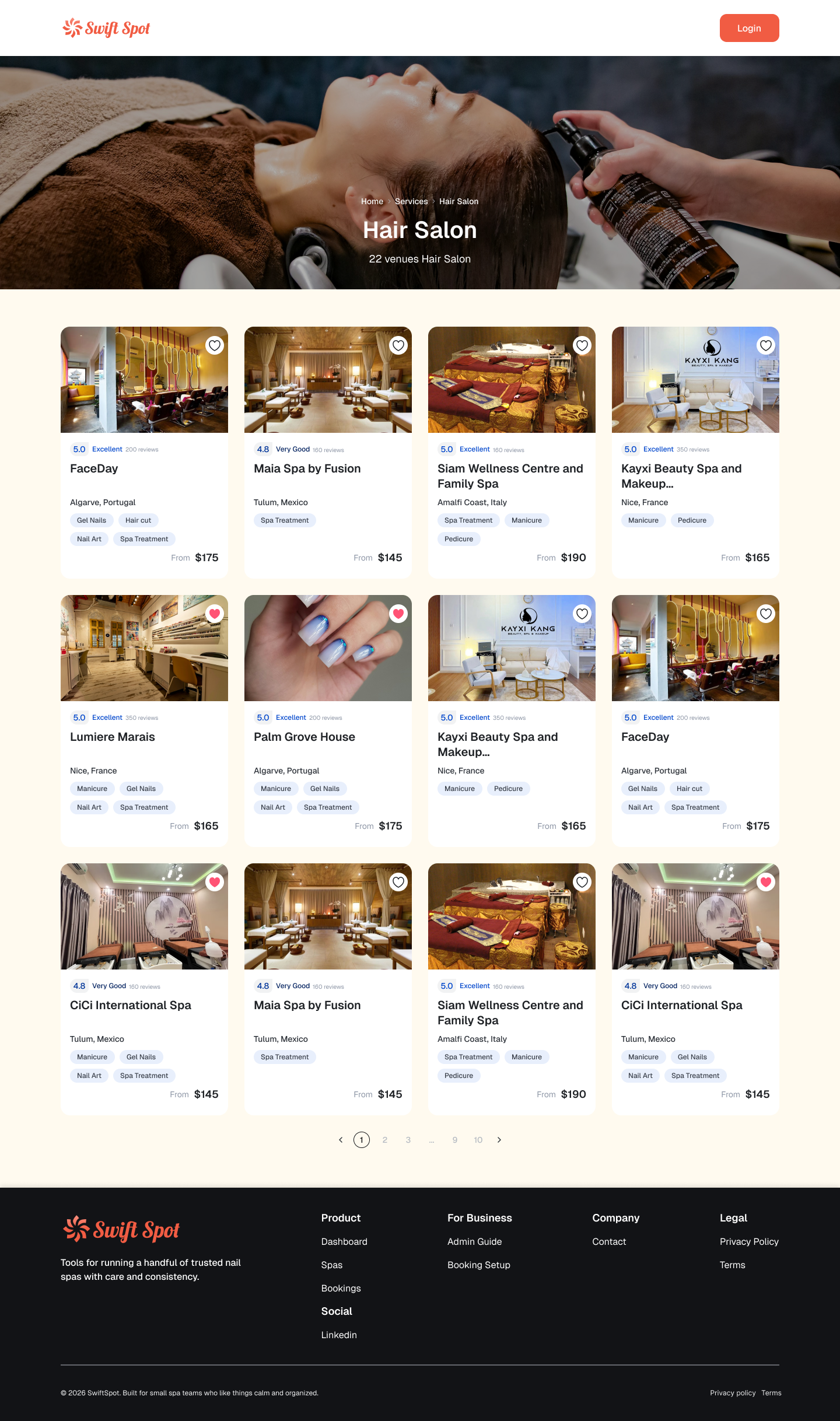Tap the Login button
The width and height of the screenshot is (840, 1421).
pos(749,28)
